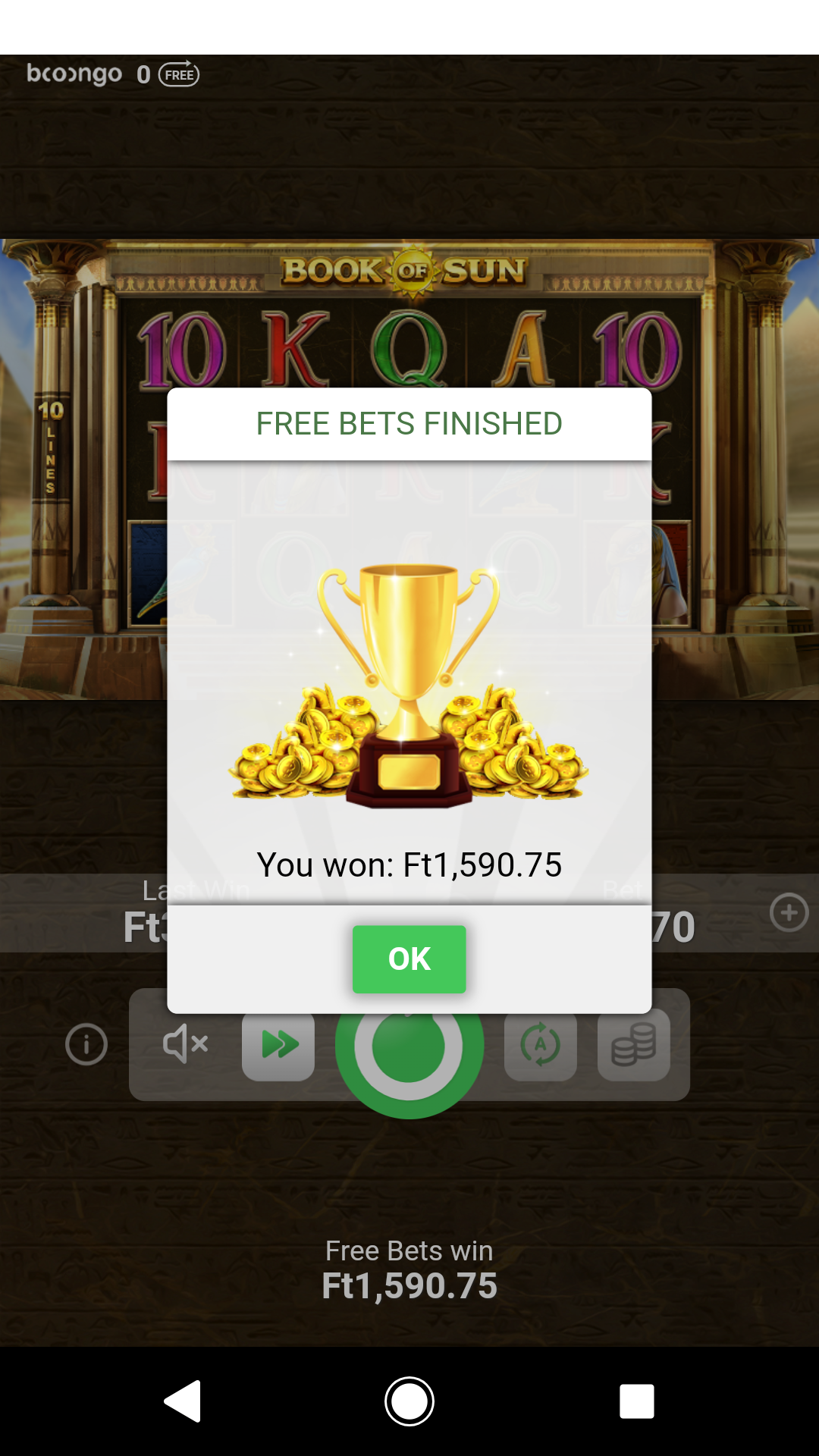
Task: Enable turbo fast-forward spin mode
Action: tap(278, 1044)
